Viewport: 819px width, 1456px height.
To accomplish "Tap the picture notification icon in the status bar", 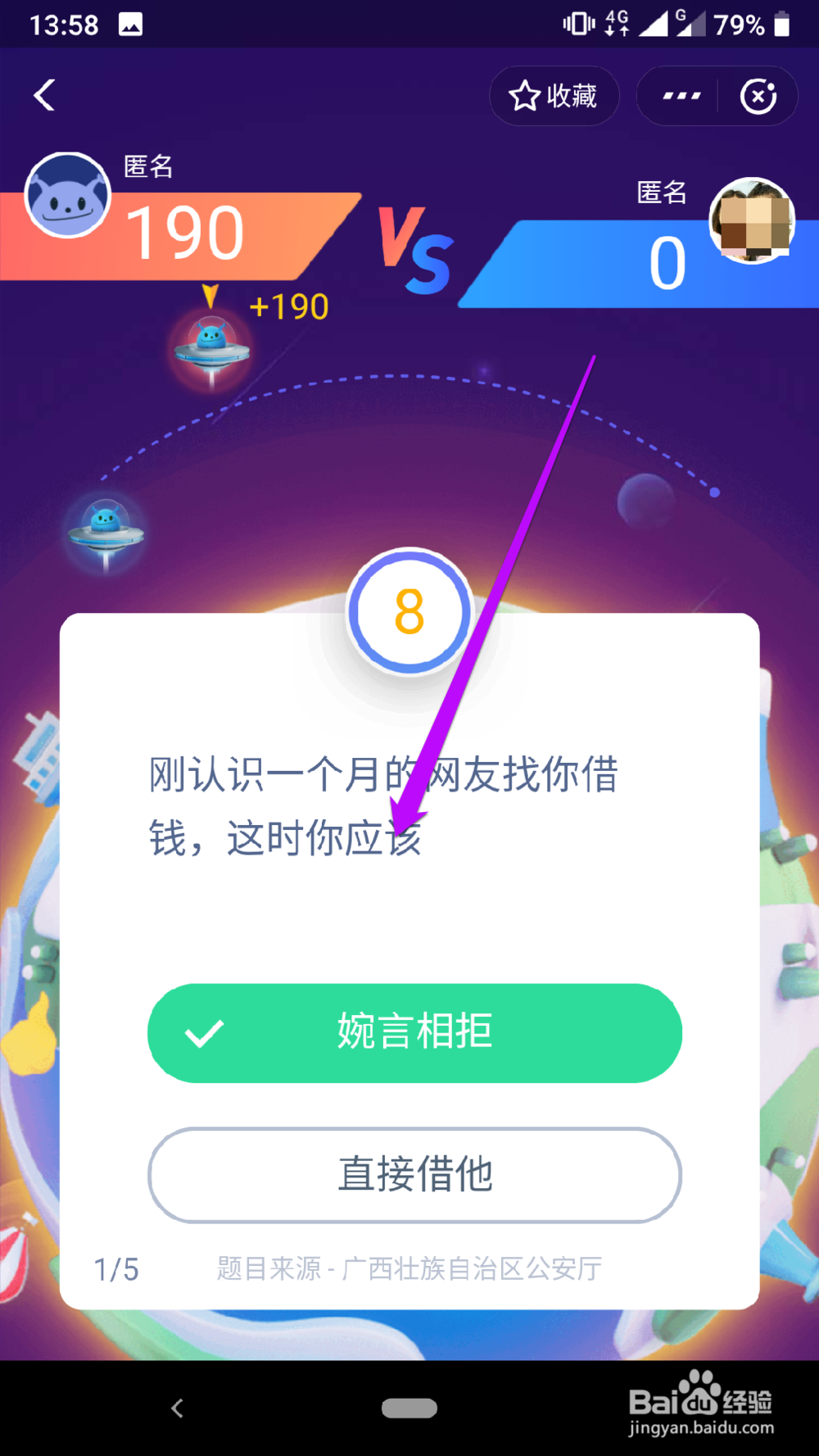I will click(x=131, y=23).
